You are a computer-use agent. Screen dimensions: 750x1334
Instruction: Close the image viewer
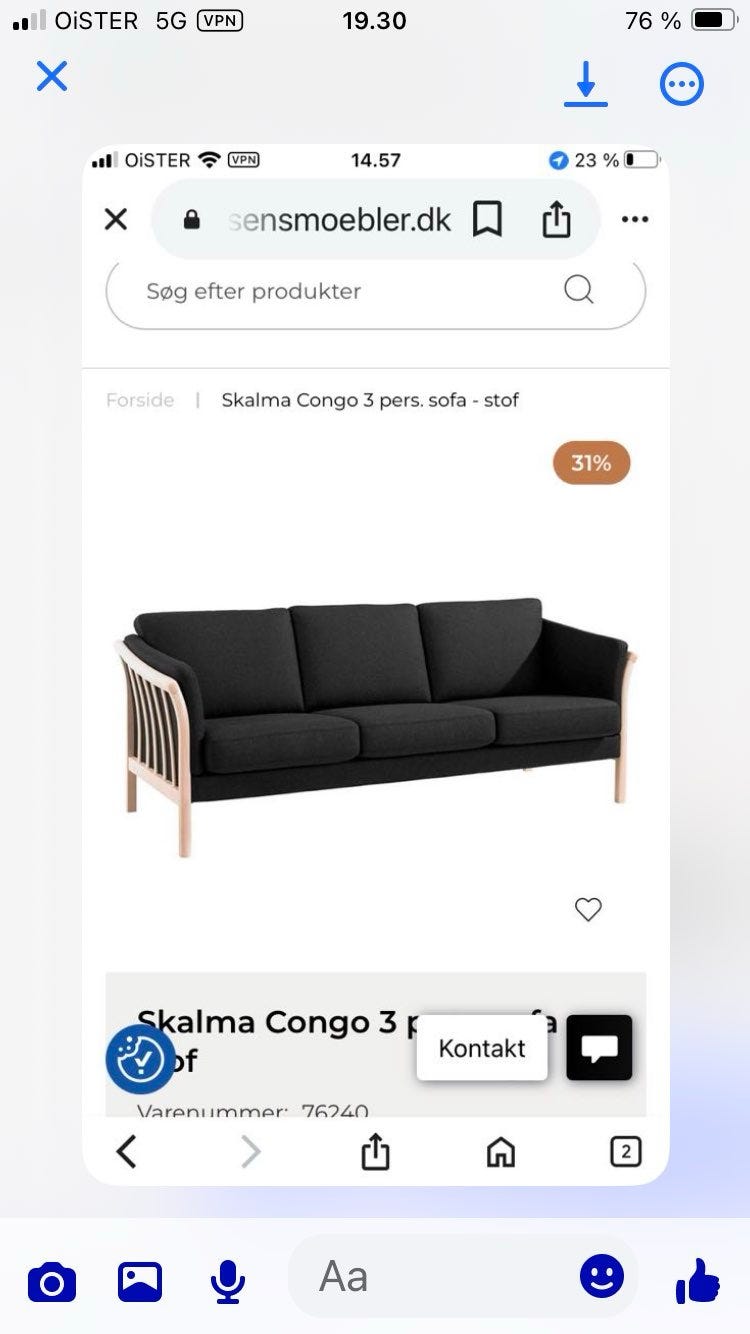pos(52,76)
